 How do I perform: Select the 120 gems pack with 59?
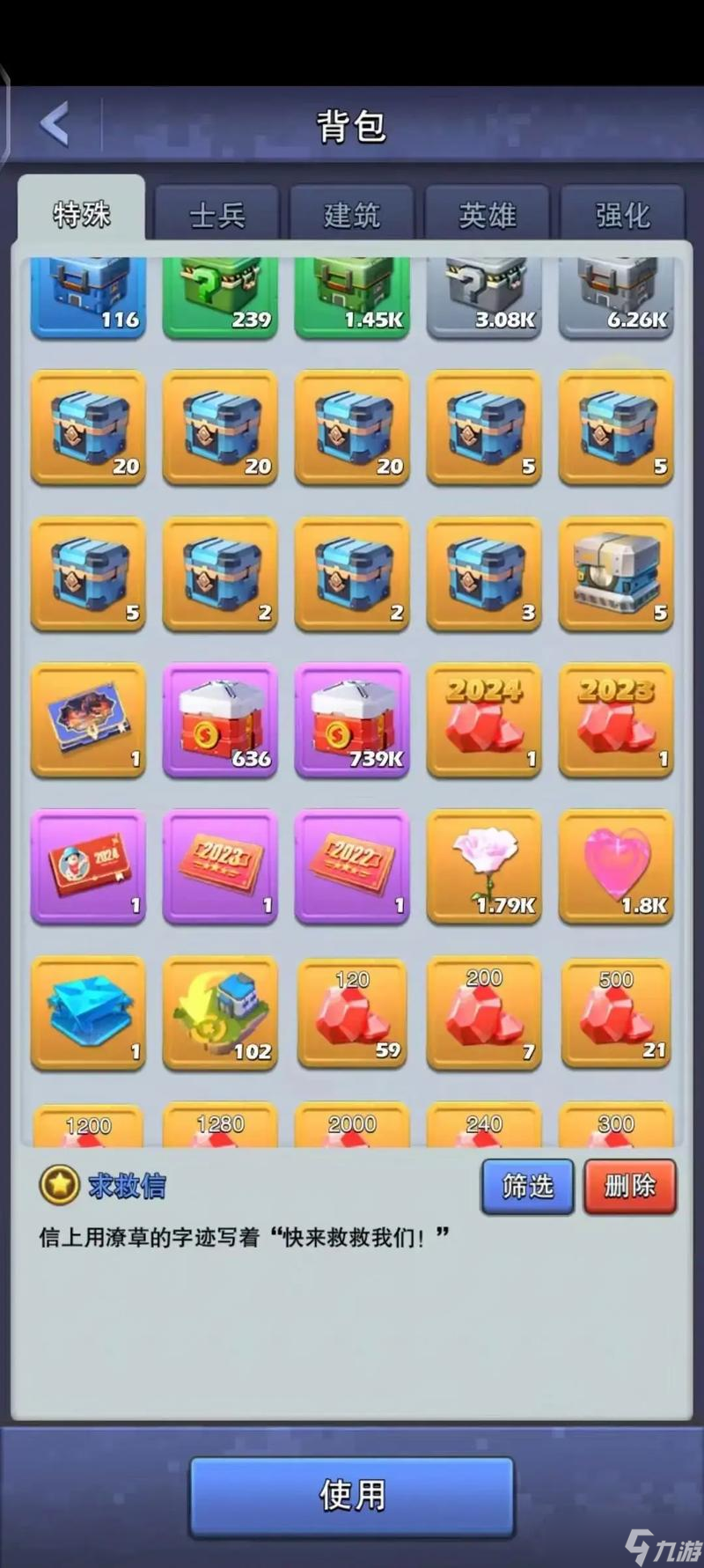(352, 1012)
